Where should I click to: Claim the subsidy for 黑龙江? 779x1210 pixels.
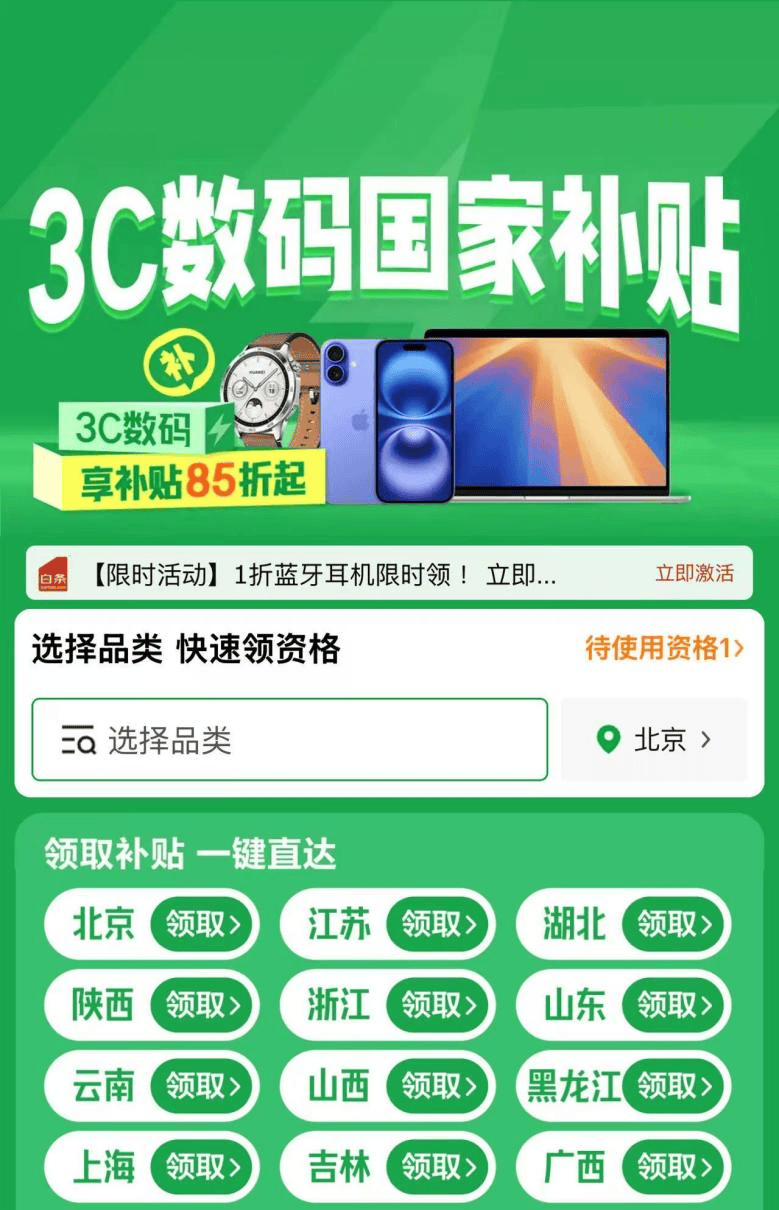click(x=675, y=1086)
